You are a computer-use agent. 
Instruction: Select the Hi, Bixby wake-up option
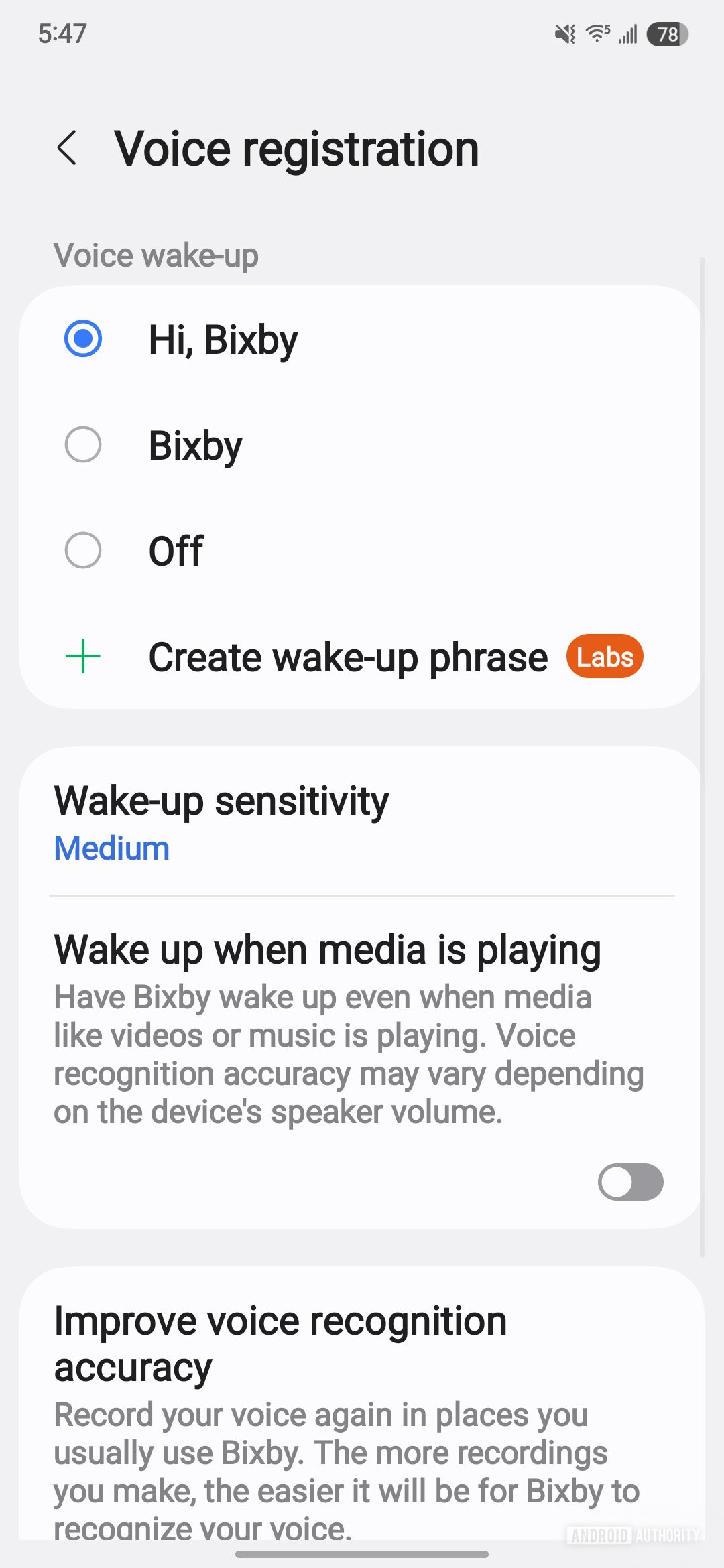[x=83, y=339]
